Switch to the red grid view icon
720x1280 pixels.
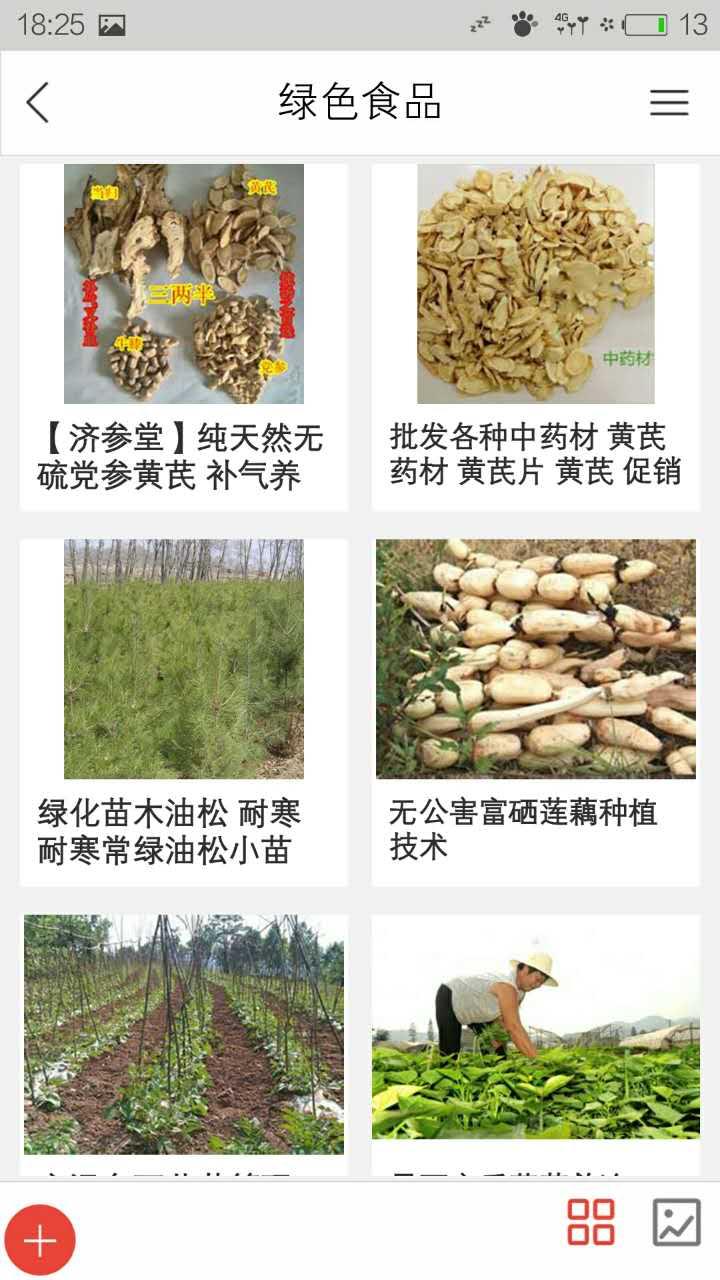tap(591, 1222)
